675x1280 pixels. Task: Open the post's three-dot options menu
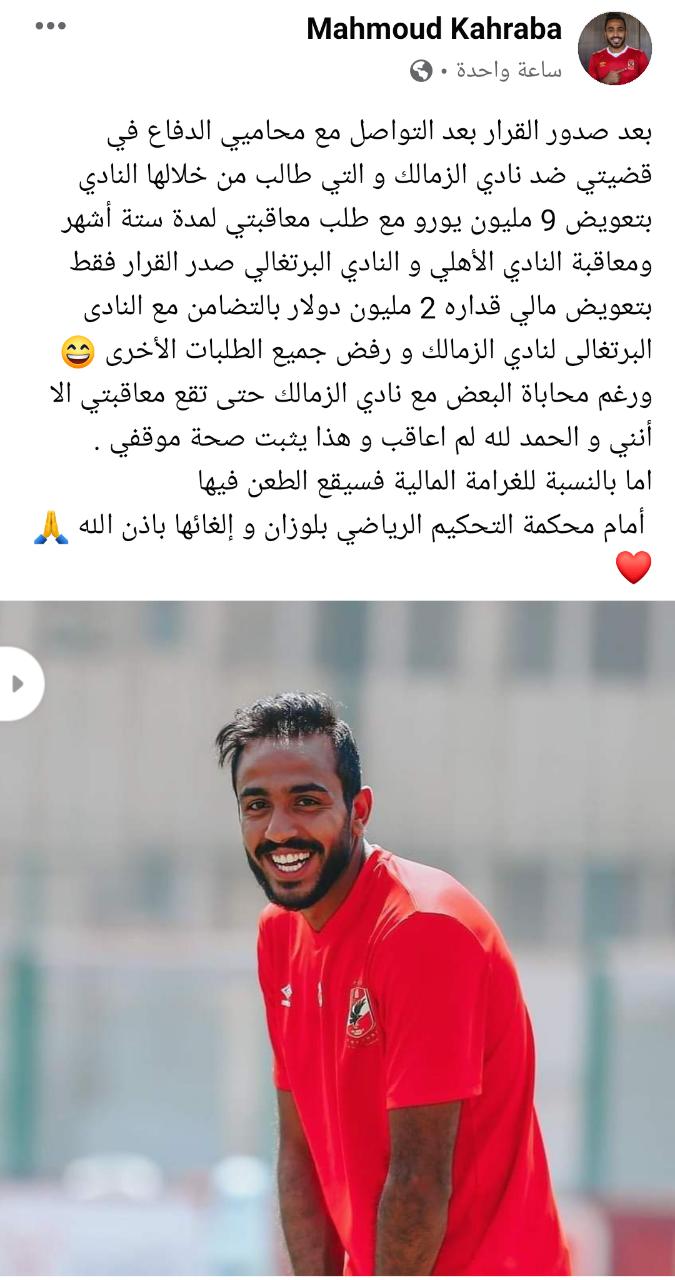[x=50, y=26]
